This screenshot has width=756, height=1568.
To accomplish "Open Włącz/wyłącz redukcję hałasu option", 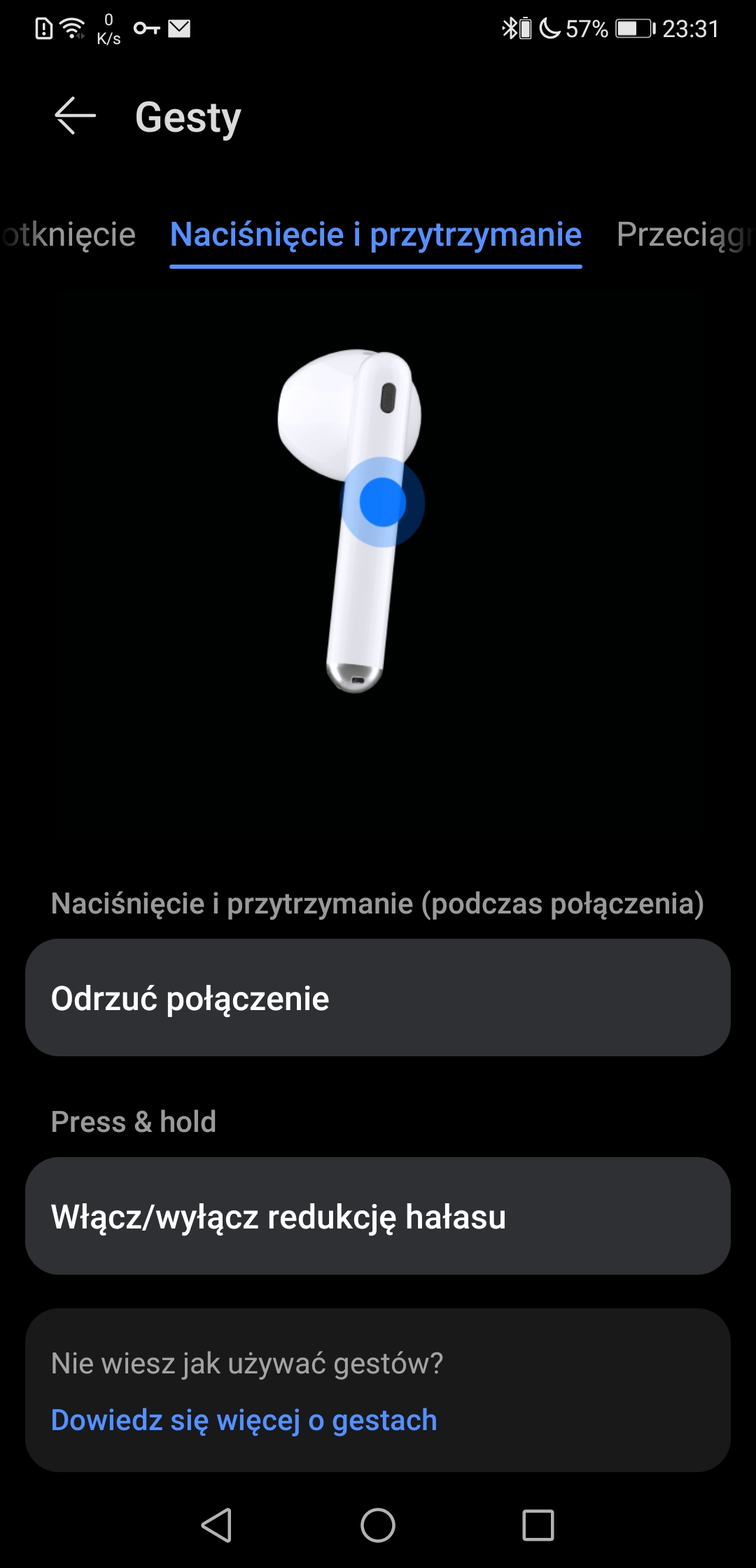I will [378, 1216].
